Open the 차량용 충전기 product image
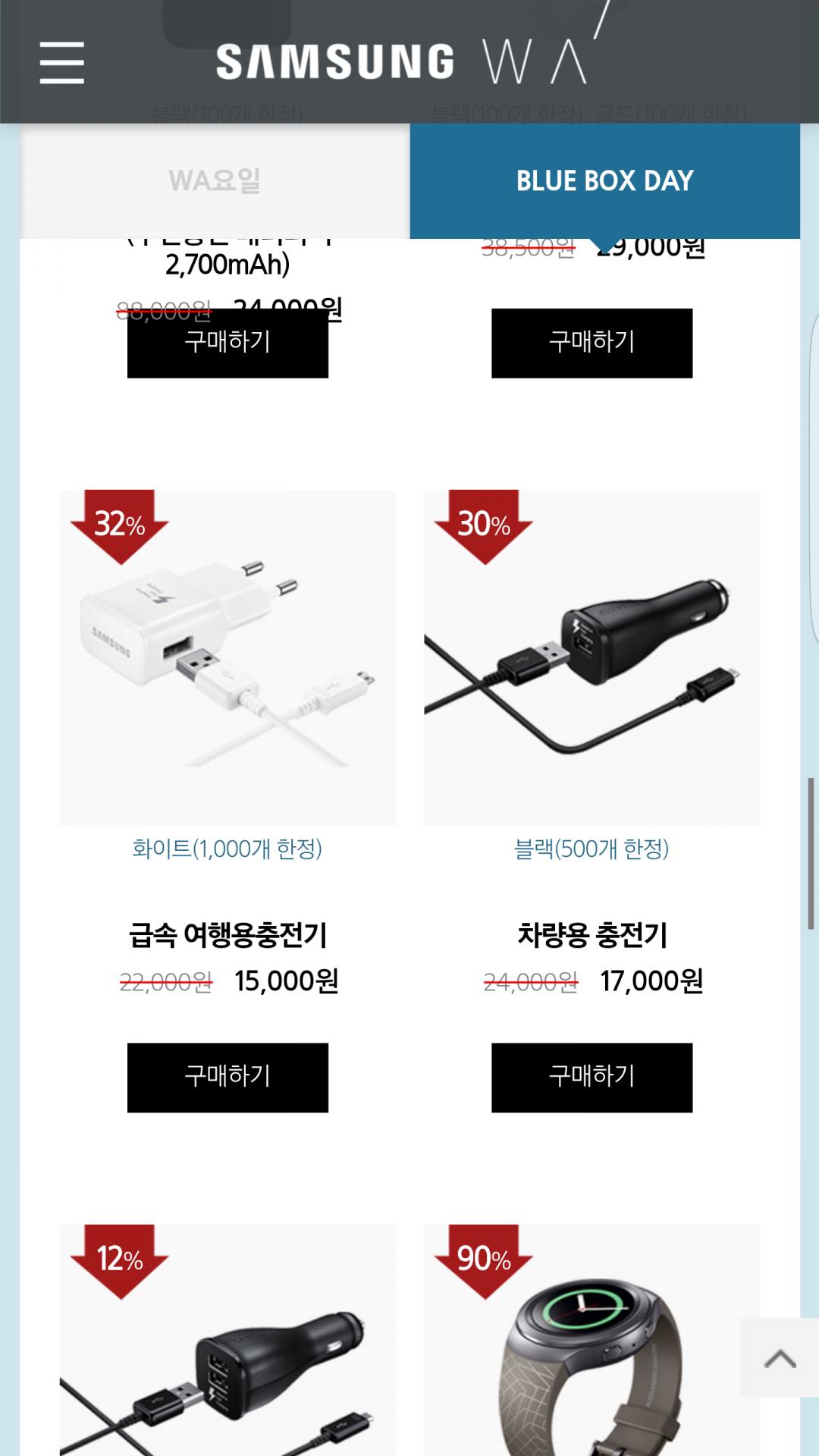 (x=591, y=657)
